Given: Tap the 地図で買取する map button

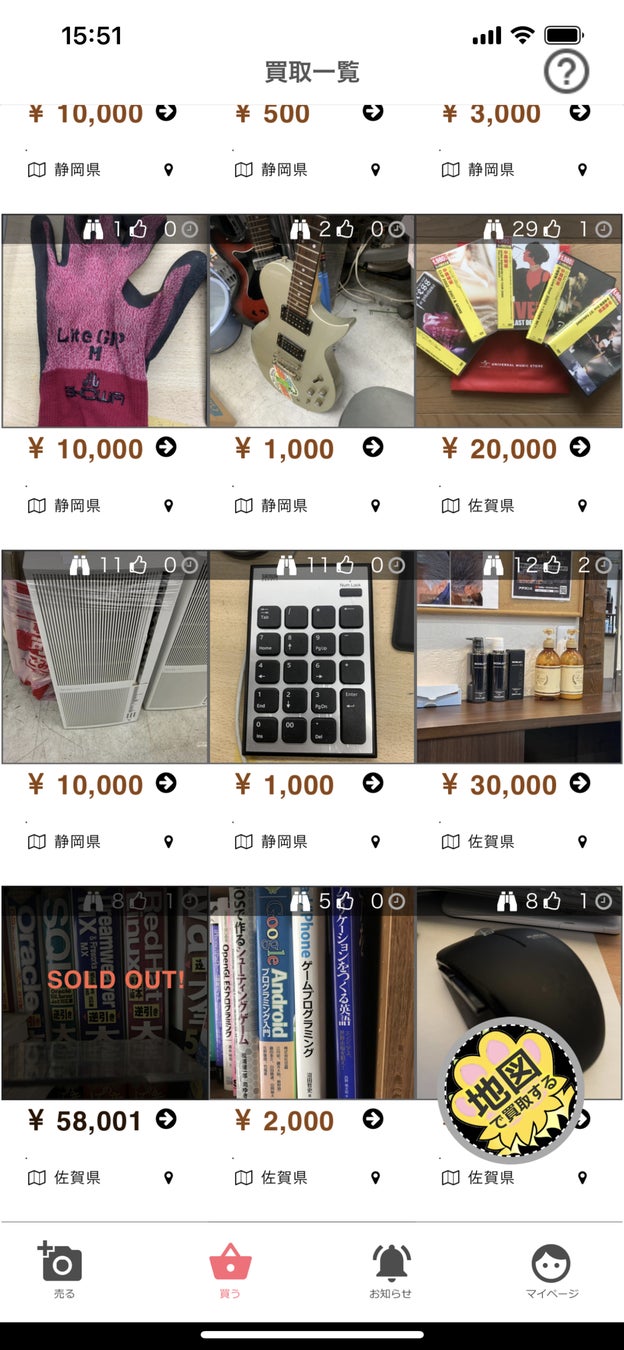Looking at the screenshot, I should pyautogui.click(x=511, y=1090).
